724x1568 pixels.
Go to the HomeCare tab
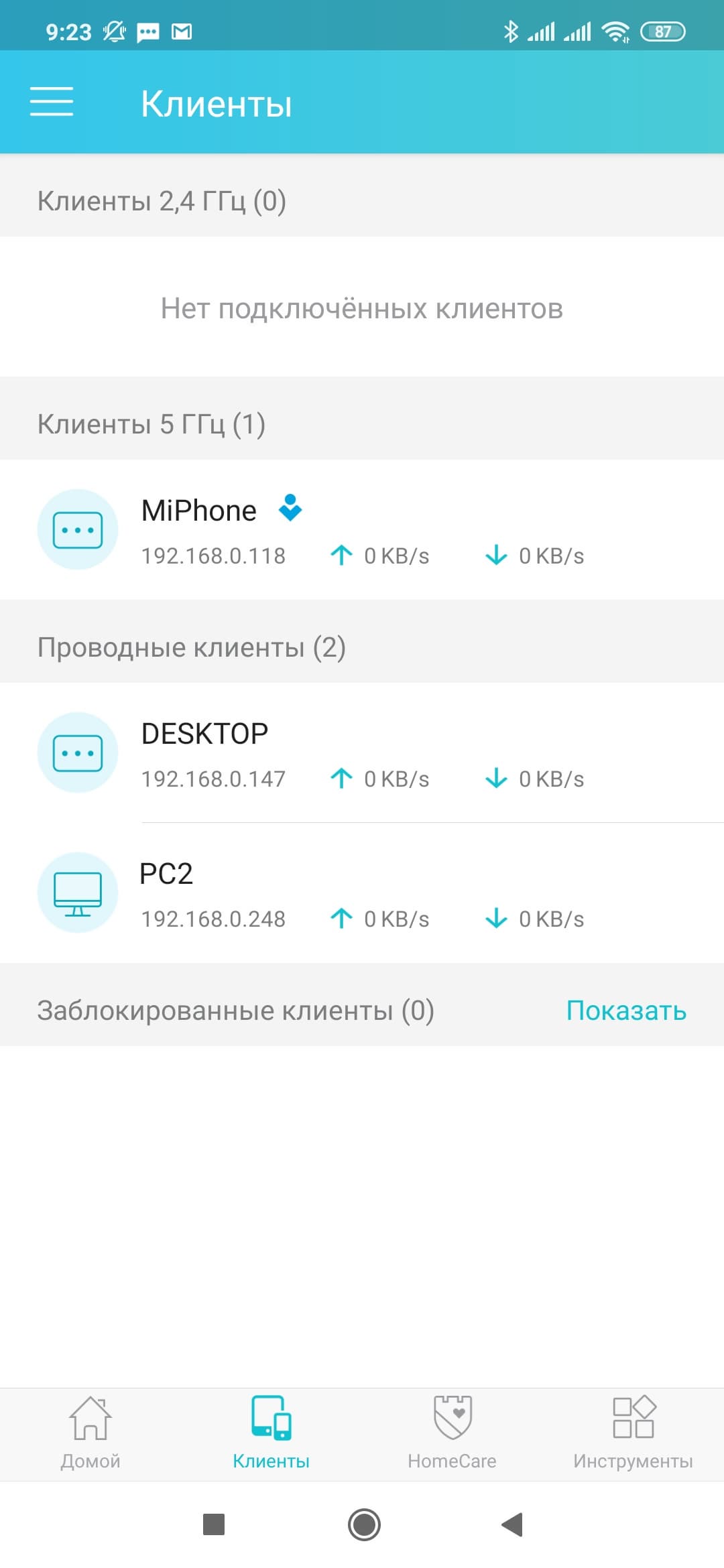point(452,1434)
